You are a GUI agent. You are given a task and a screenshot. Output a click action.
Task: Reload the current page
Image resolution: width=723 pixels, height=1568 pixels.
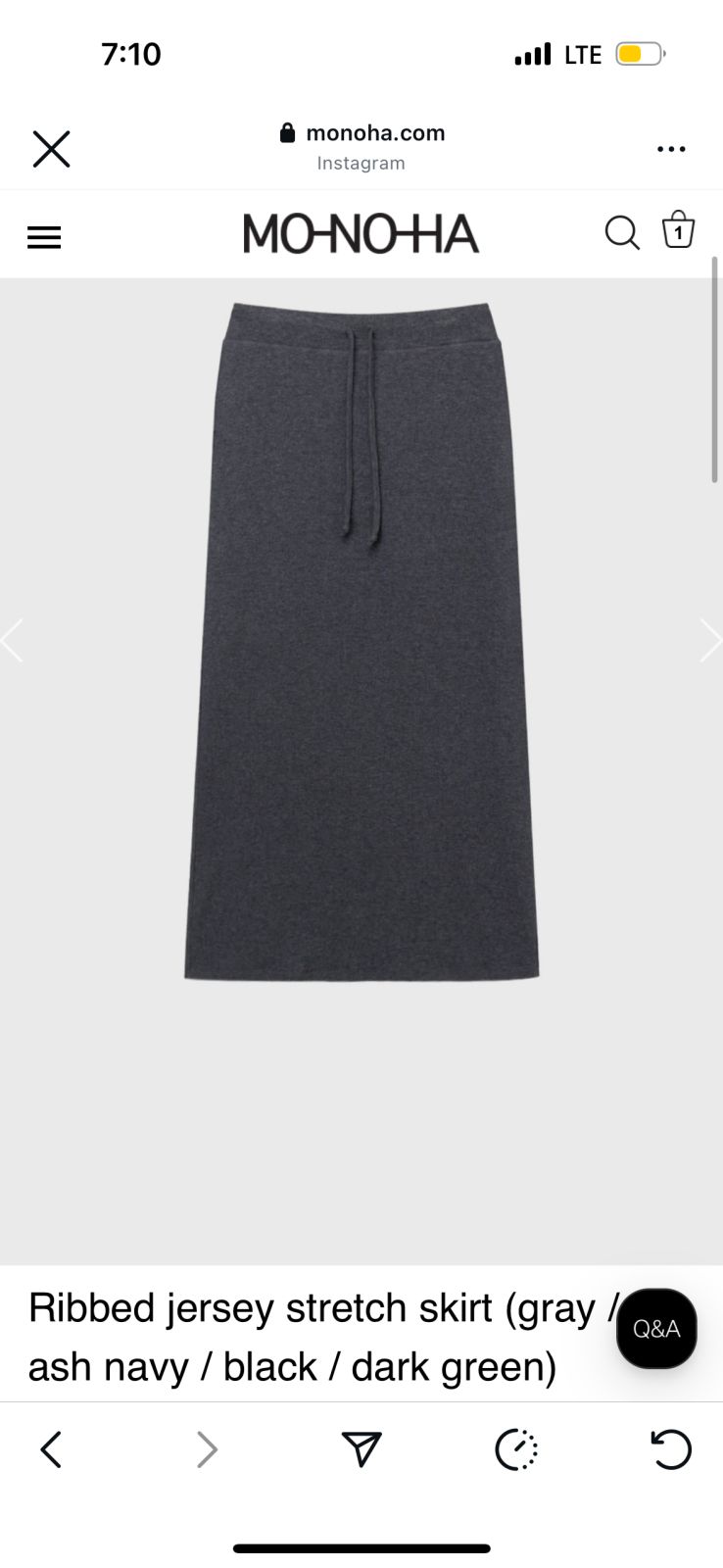(671, 1448)
